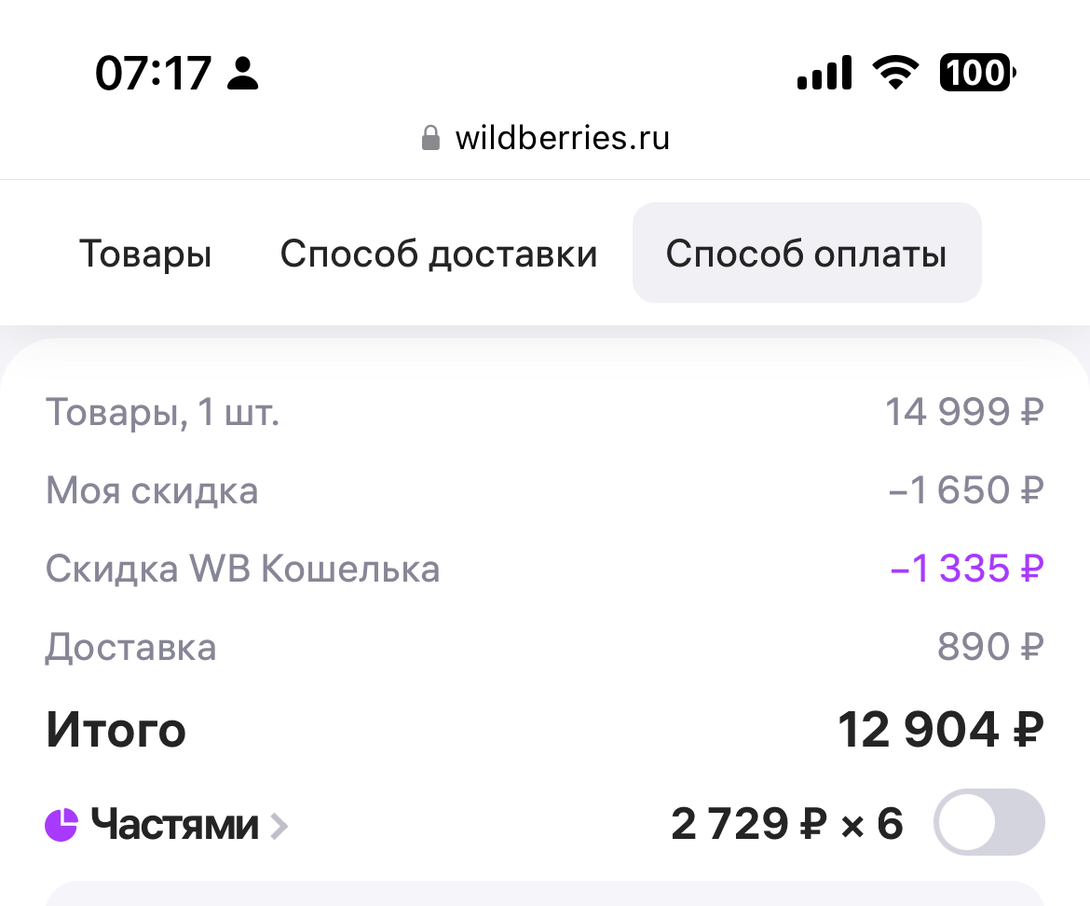1090x906 pixels.
Task: Switch to the Товары tab
Action: (x=145, y=254)
